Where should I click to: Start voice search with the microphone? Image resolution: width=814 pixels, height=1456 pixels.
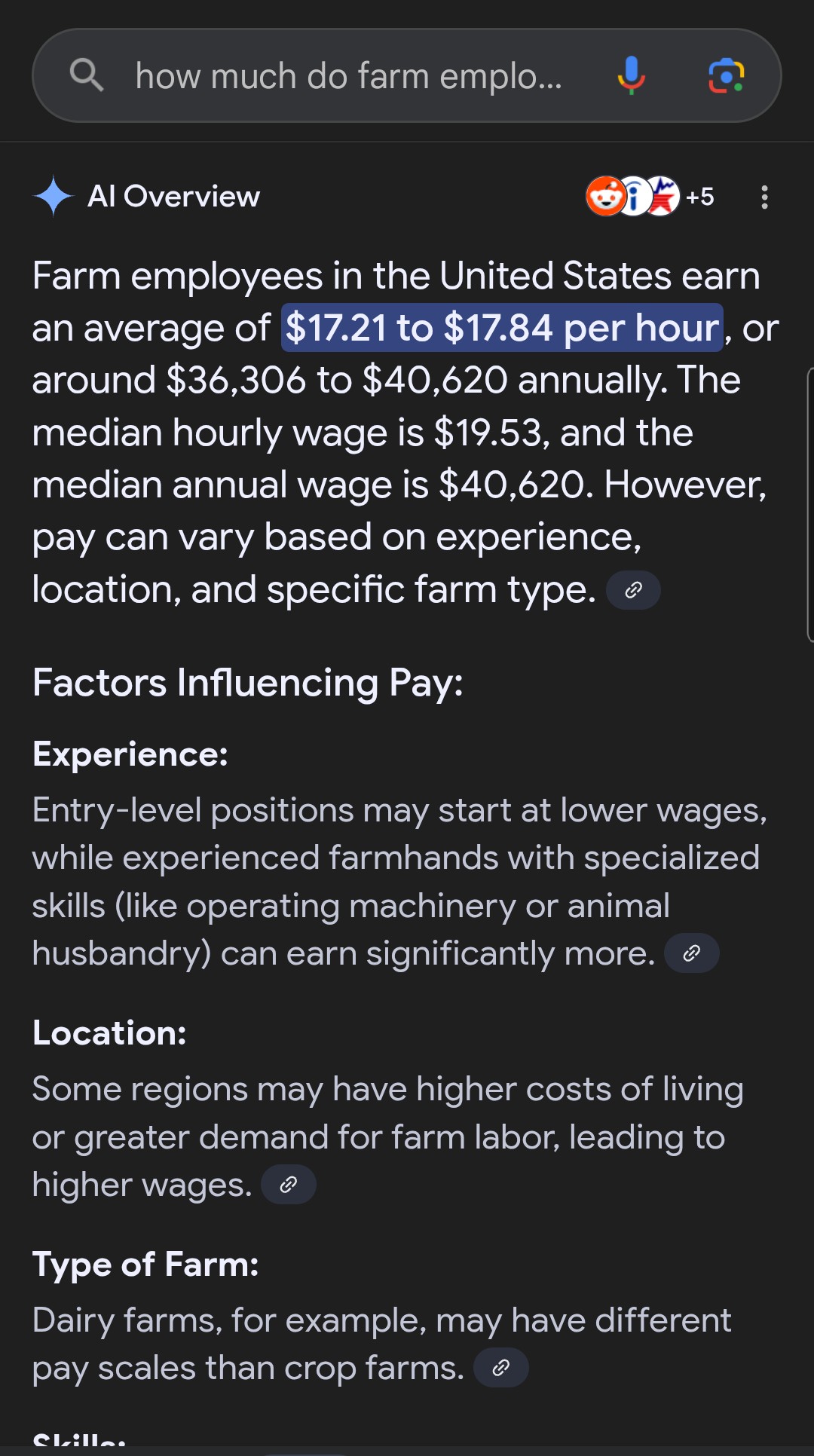click(x=631, y=75)
